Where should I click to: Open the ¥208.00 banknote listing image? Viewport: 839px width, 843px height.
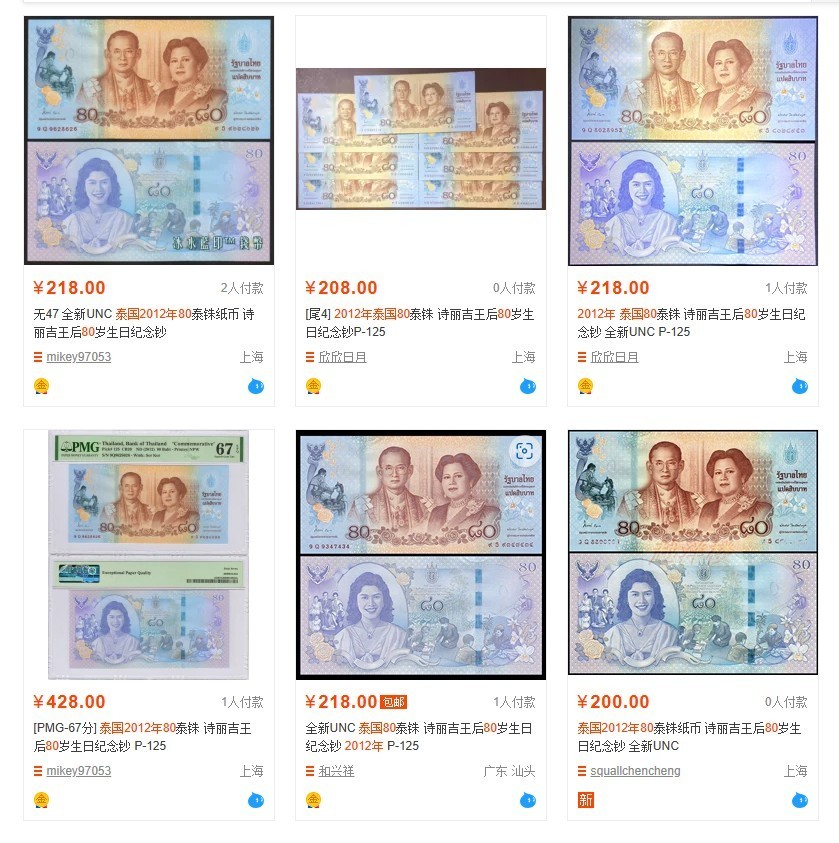click(x=420, y=138)
